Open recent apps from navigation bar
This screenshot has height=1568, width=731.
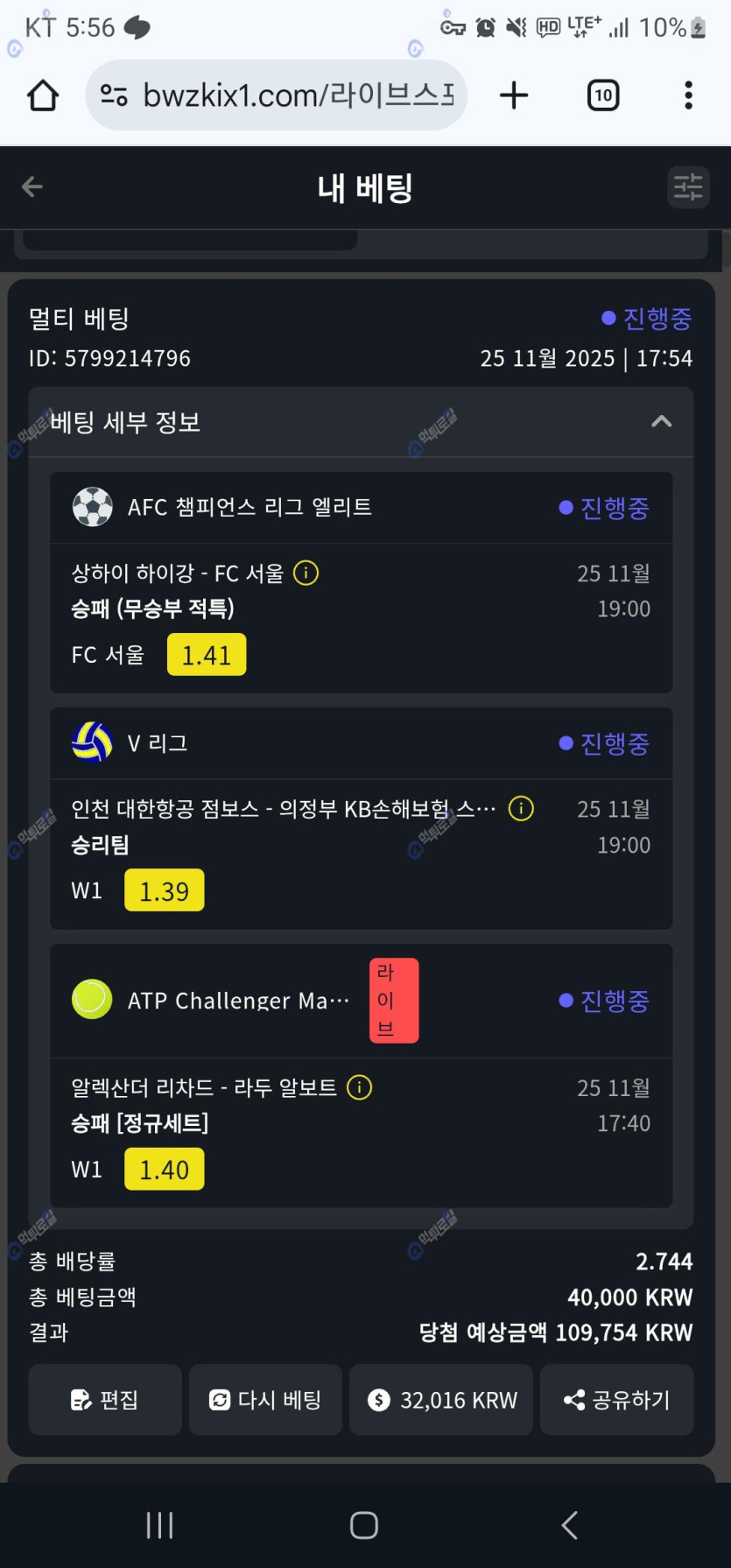pyautogui.click(x=159, y=1525)
